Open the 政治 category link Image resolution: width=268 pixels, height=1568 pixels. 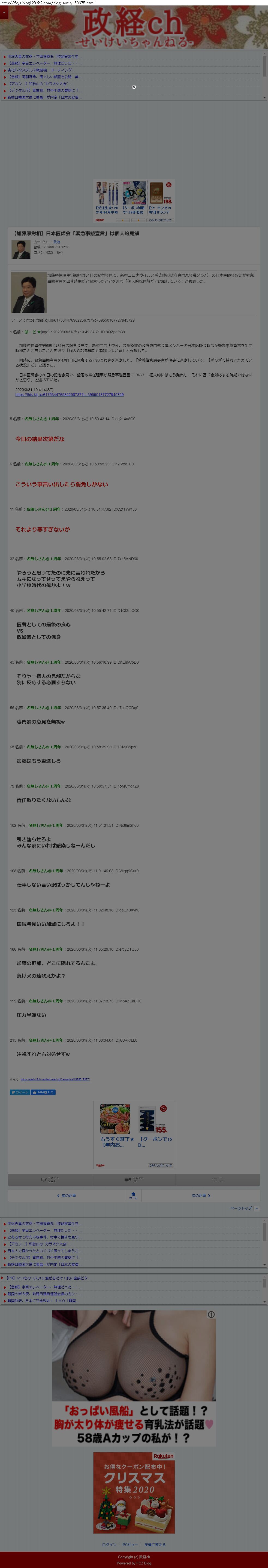pos(57,242)
